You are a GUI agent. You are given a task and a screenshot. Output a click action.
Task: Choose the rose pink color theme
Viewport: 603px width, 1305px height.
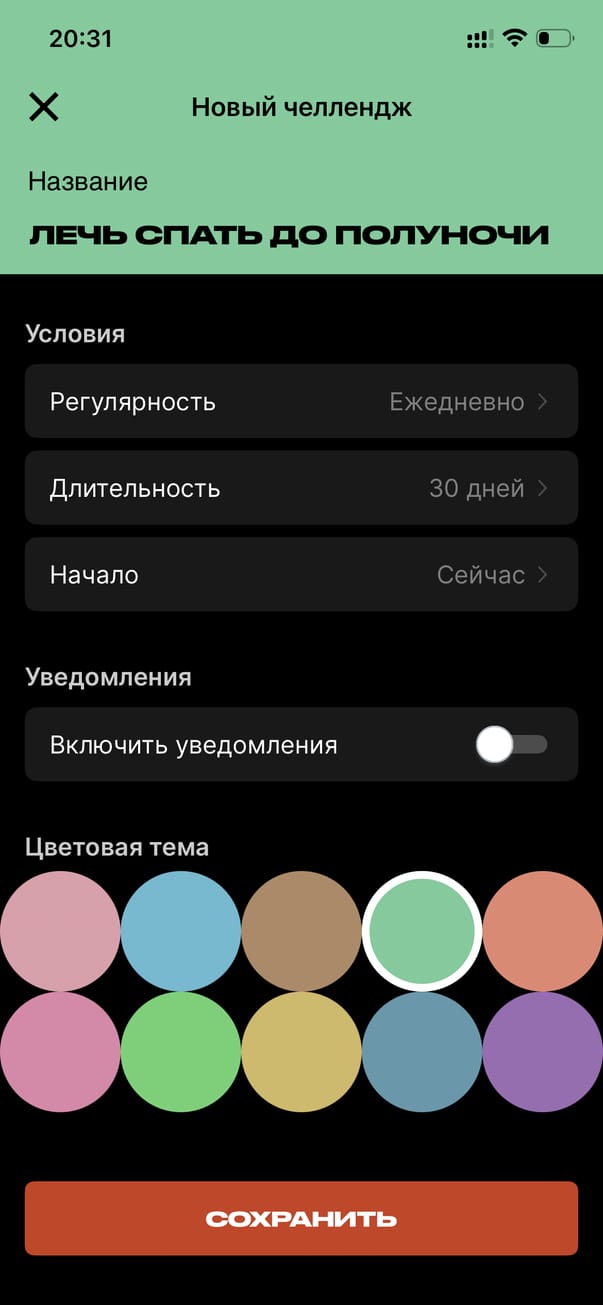(59, 1052)
